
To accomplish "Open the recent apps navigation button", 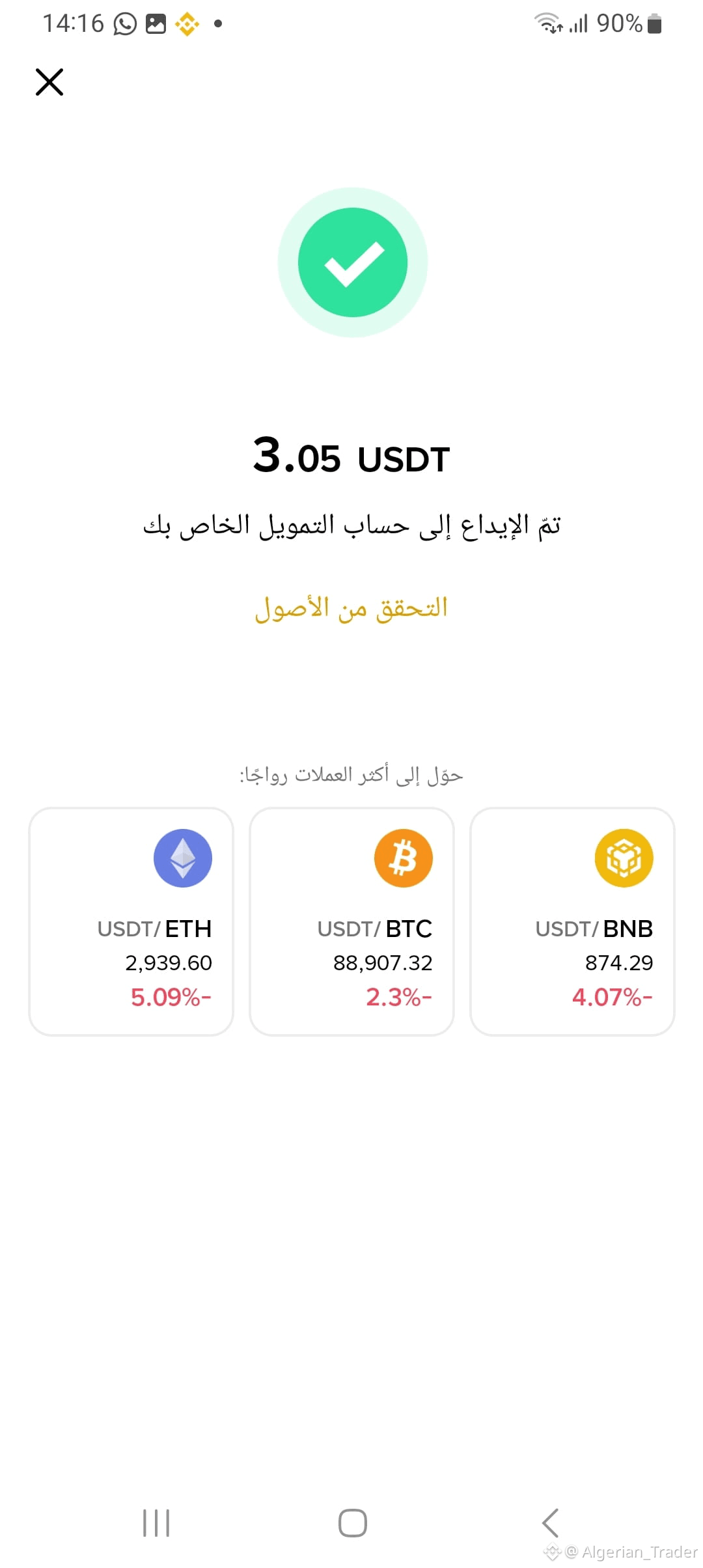I will (155, 1523).
